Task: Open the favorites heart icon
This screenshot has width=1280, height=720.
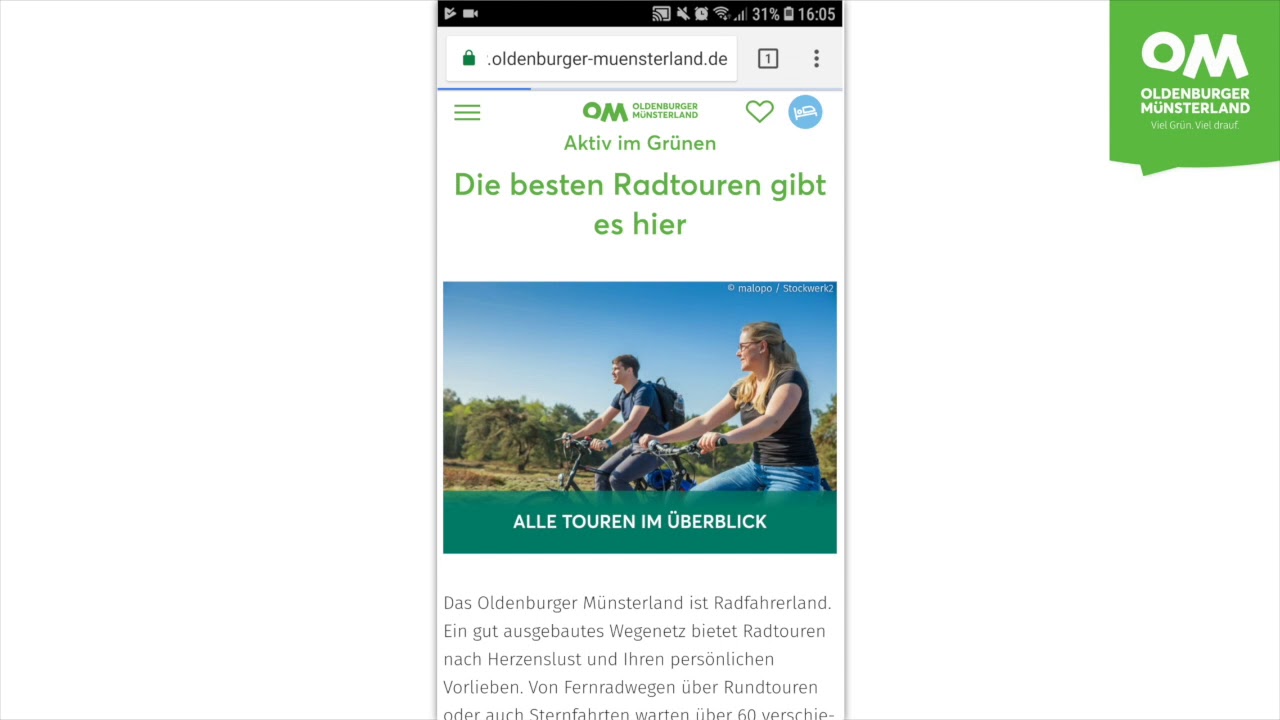Action: pos(759,112)
